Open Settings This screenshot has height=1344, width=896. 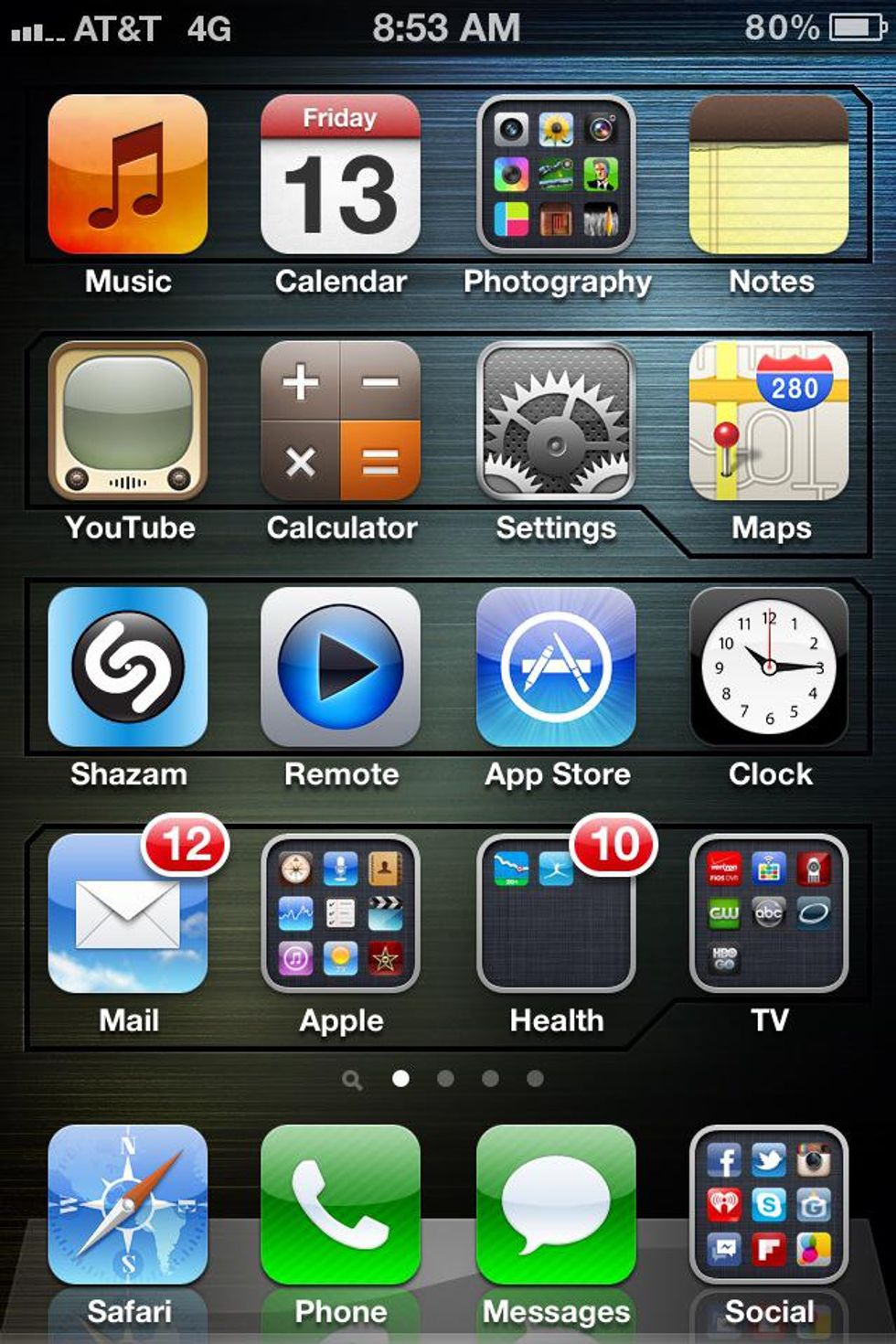(x=556, y=421)
